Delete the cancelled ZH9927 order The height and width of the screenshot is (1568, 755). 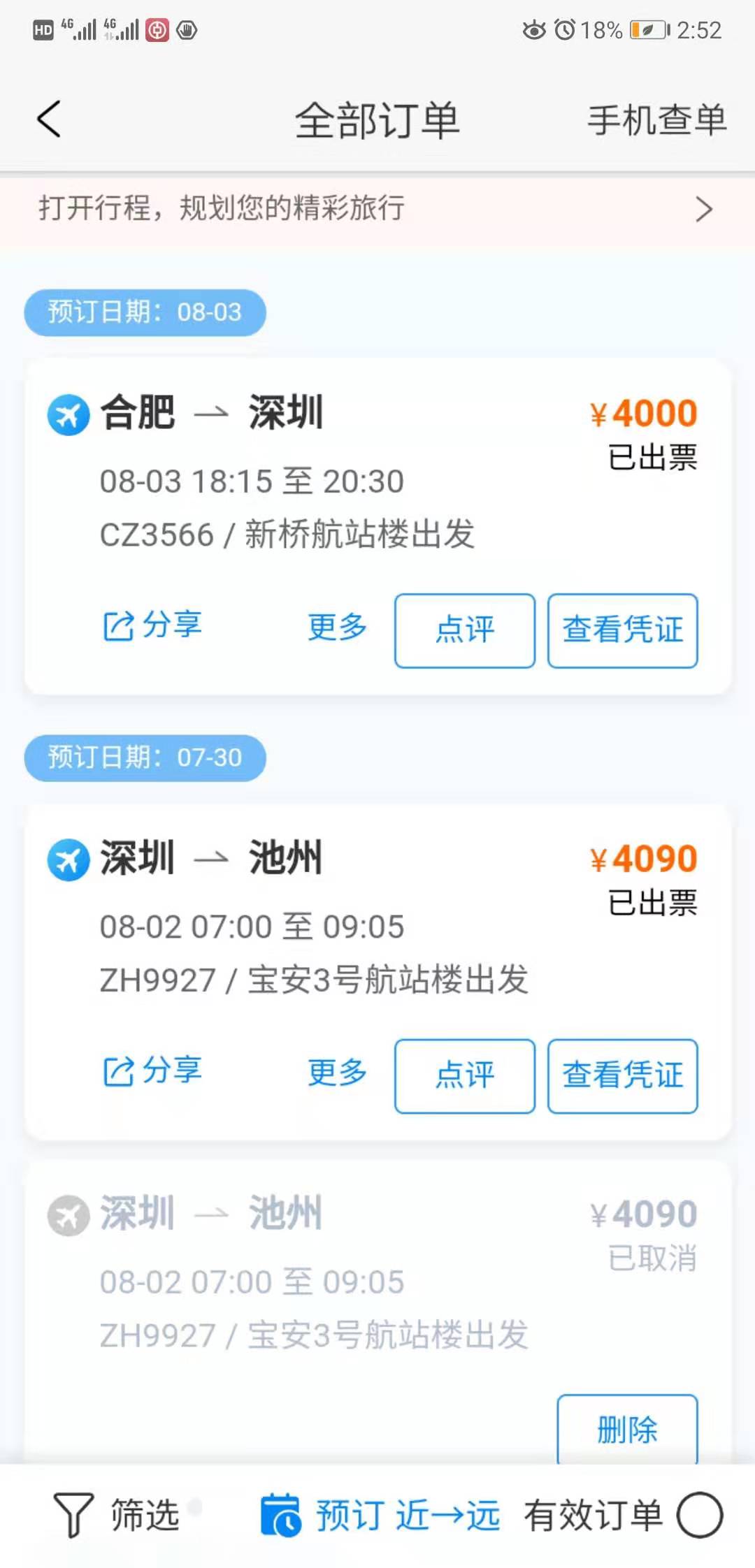pyautogui.click(x=627, y=1429)
